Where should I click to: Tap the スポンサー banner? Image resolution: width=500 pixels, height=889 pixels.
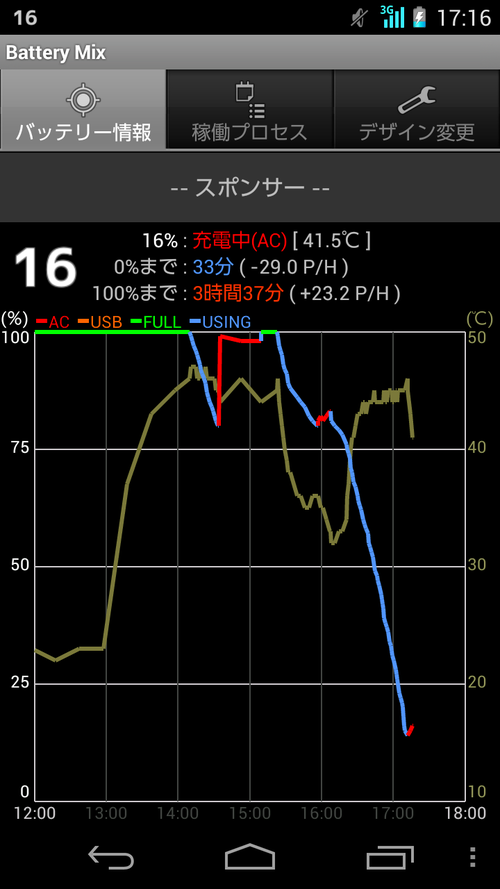250,187
